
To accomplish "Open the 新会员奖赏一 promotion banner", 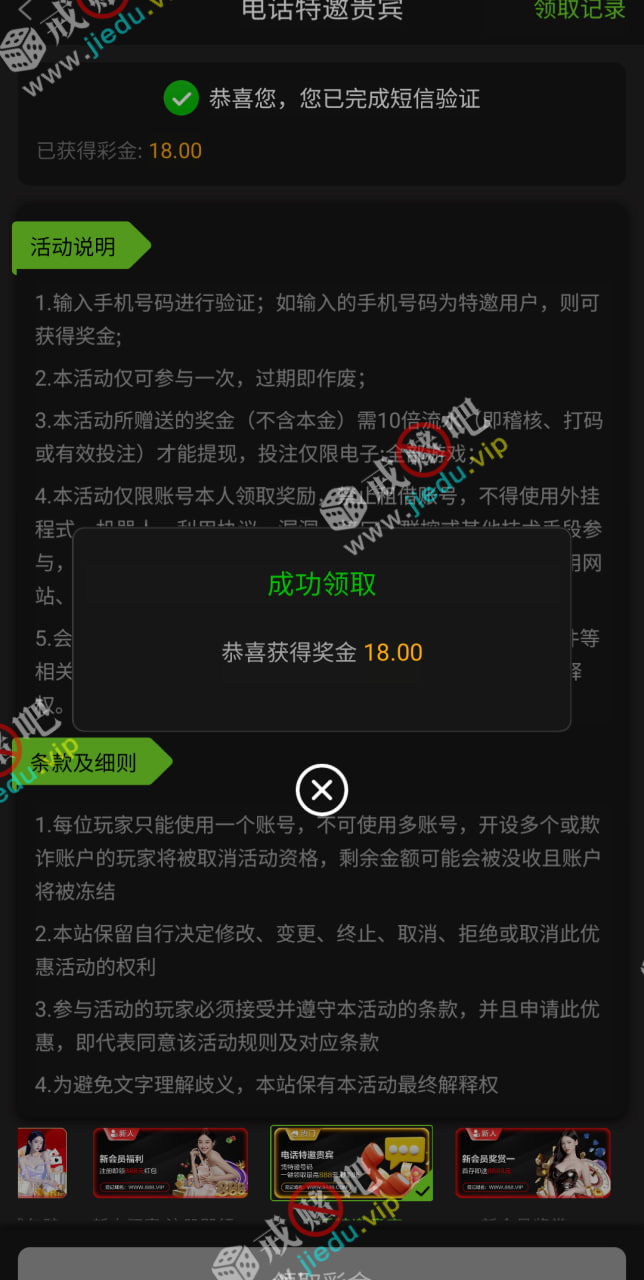I will 532,1163.
